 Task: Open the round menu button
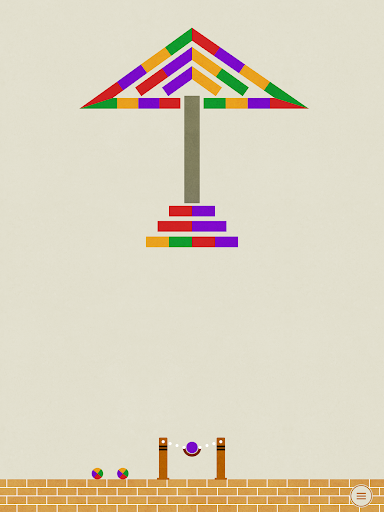pos(361,496)
